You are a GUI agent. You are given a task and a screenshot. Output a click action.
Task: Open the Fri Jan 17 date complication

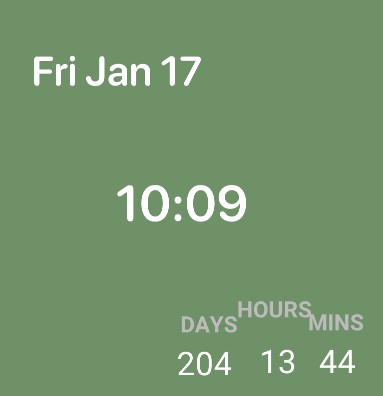pyautogui.click(x=117, y=71)
